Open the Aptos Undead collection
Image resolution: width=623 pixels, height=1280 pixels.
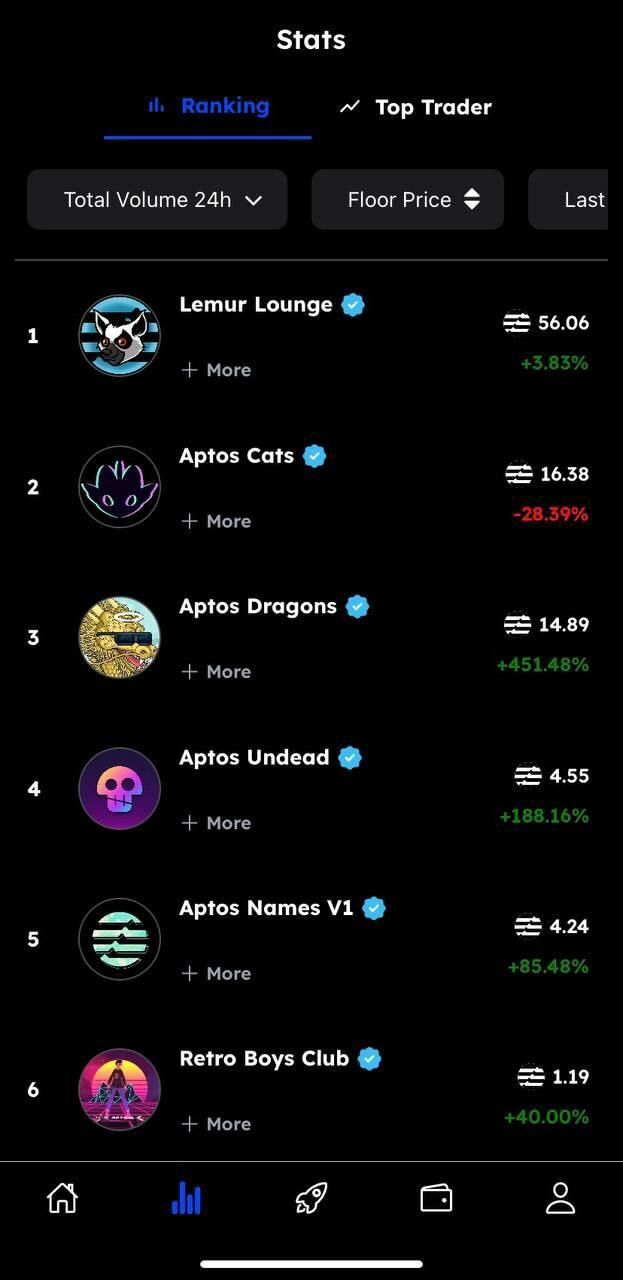254,758
